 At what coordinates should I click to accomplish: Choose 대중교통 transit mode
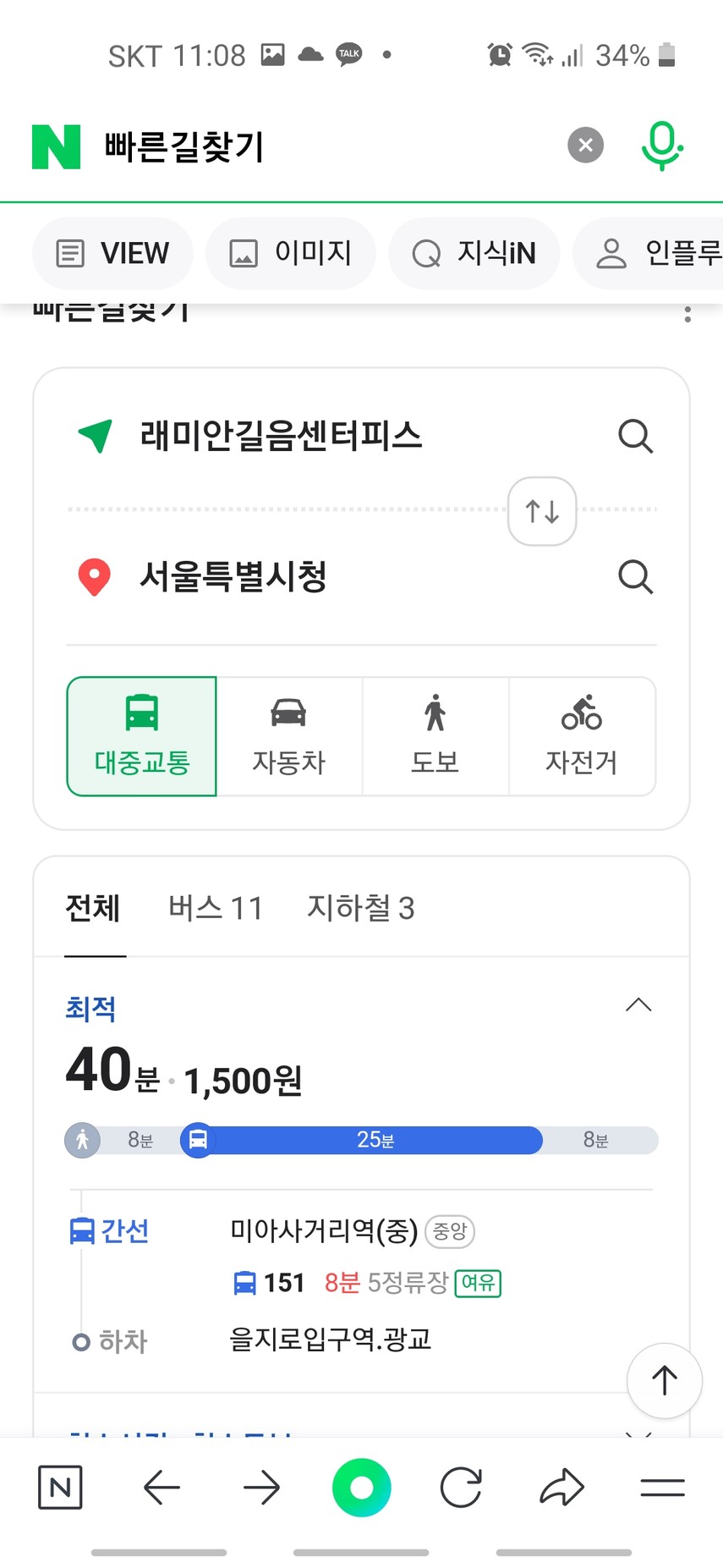142,736
